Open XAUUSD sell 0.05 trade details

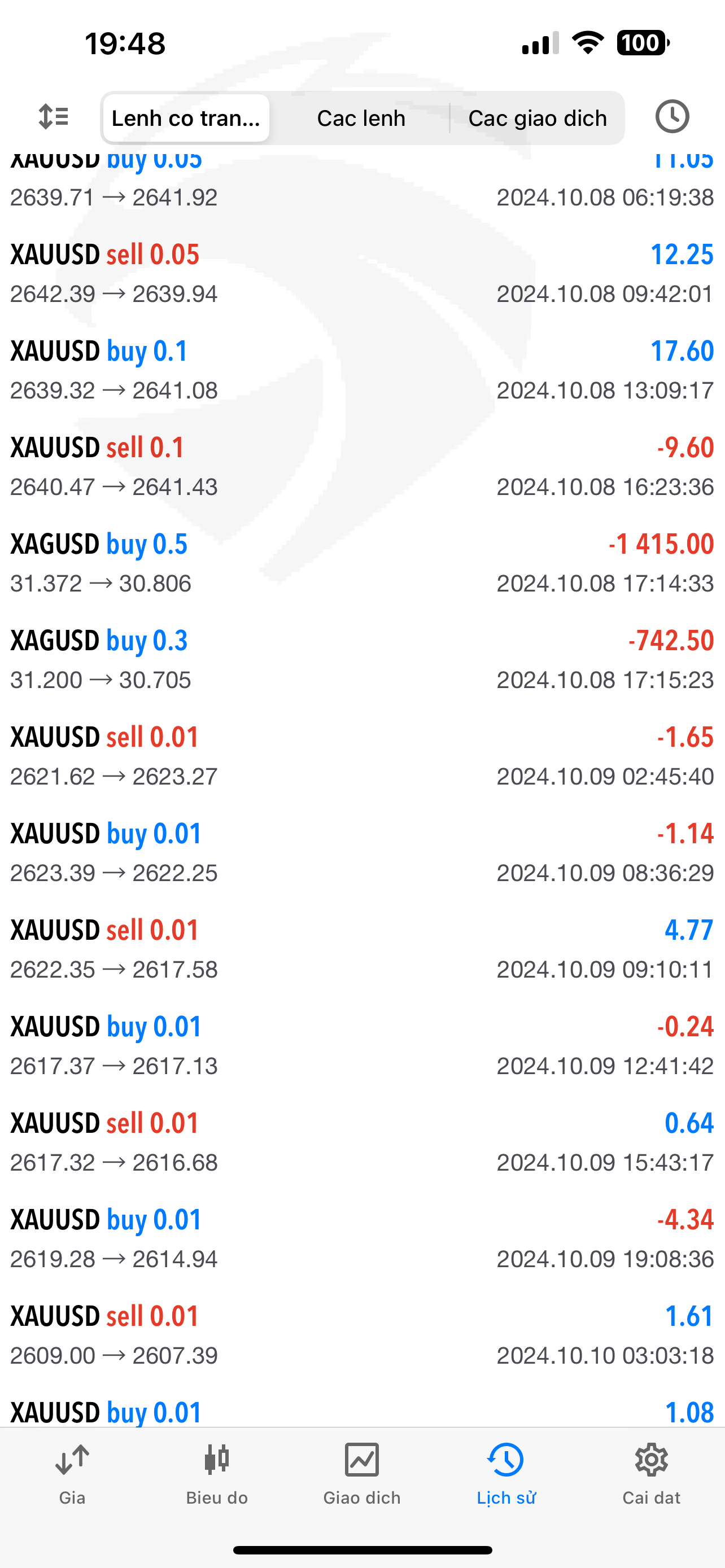point(362,274)
